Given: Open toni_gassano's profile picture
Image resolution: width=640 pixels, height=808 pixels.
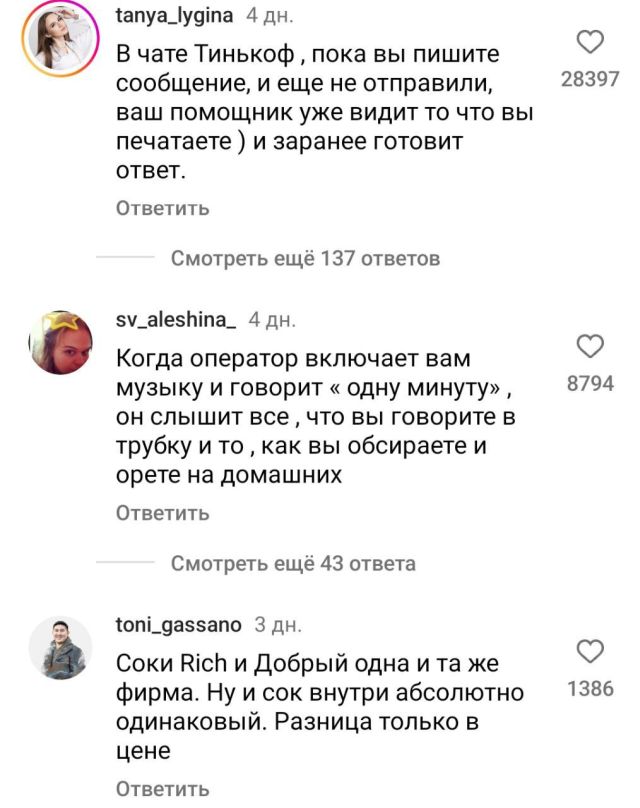Looking at the screenshot, I should coord(59,647).
